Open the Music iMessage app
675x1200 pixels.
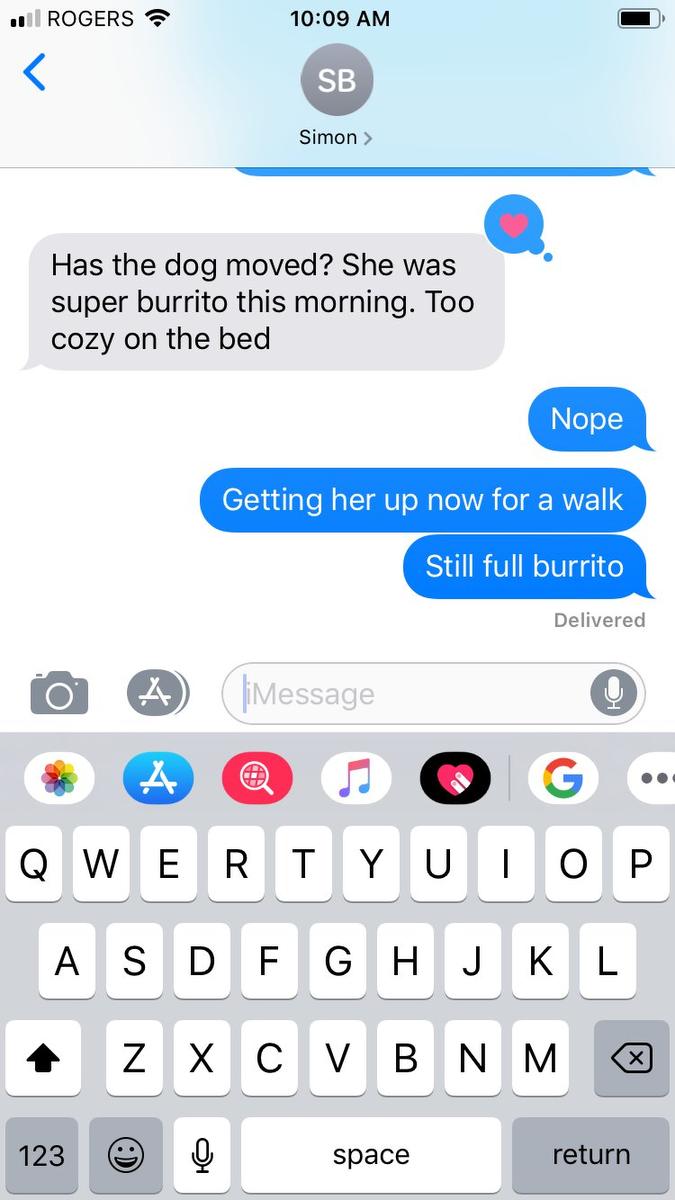(x=357, y=779)
